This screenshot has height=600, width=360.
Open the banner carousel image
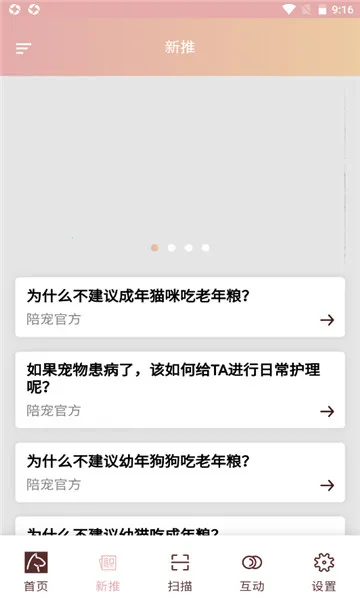(173, 174)
